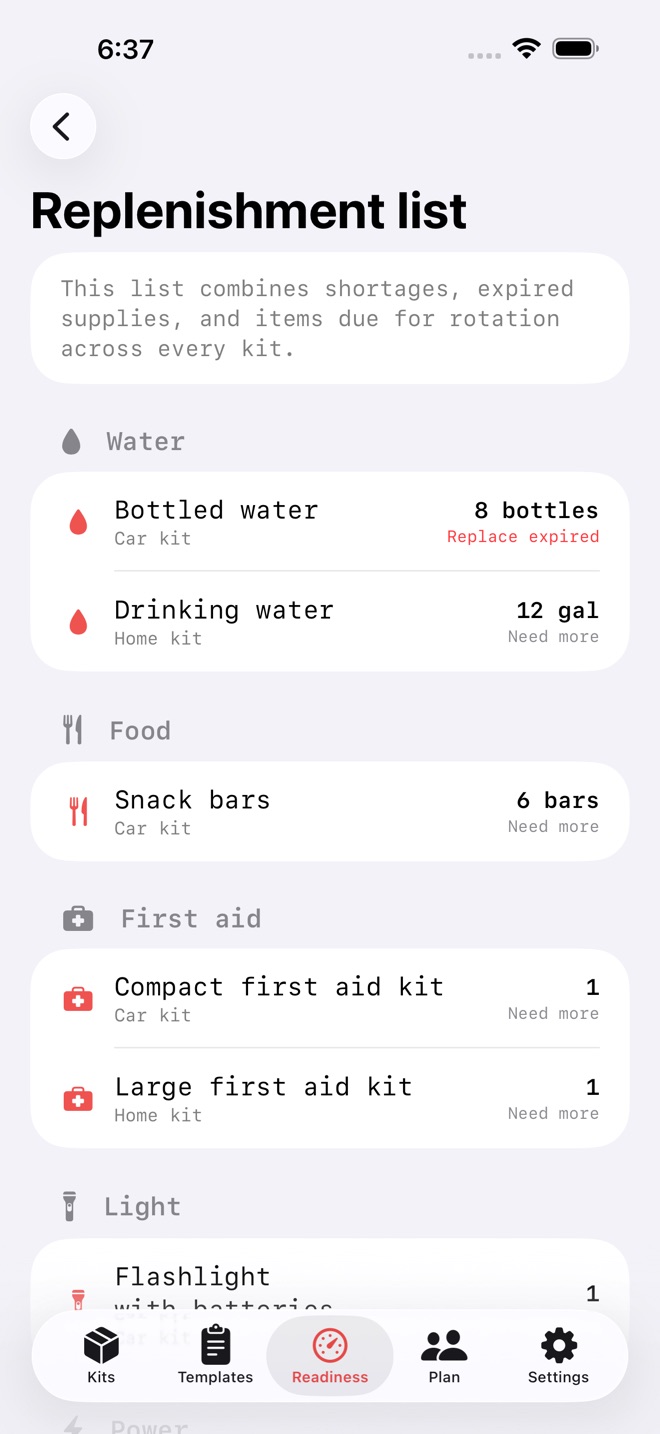Open the Compact first aid kit row
The image size is (660, 1434).
(330, 998)
